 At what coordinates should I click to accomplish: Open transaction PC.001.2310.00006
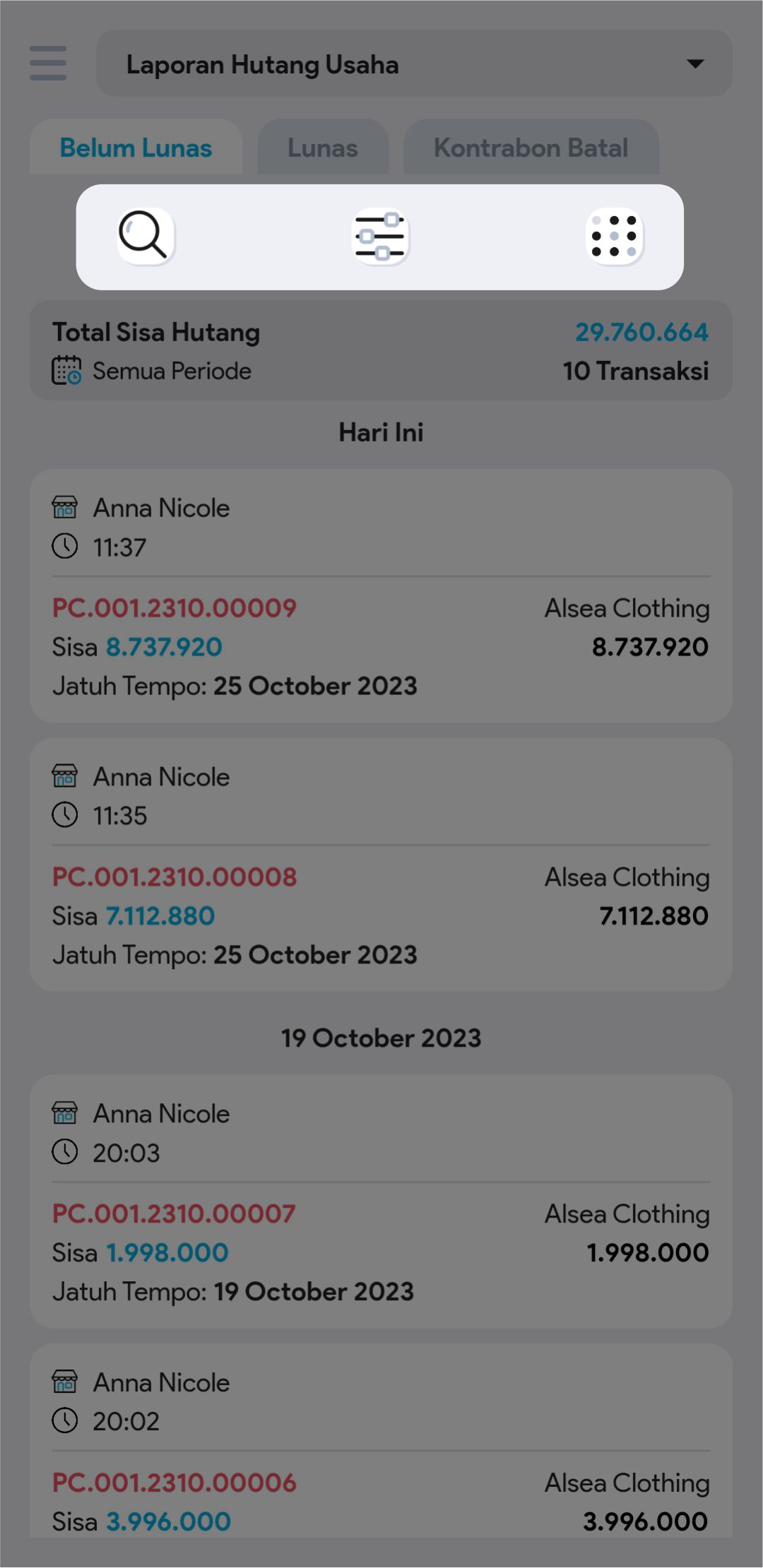point(174,1483)
